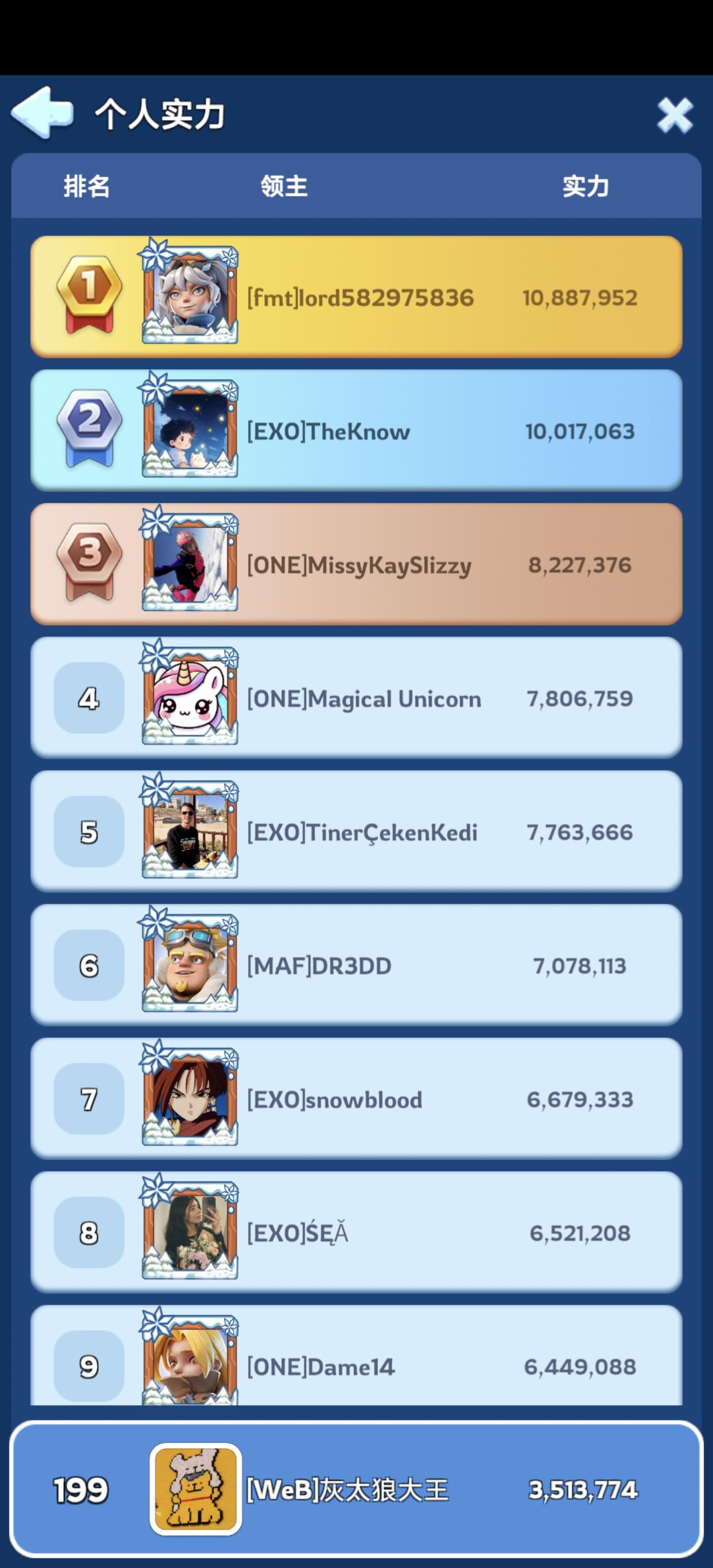Tap the back arrow to leave 个人实力

click(43, 114)
